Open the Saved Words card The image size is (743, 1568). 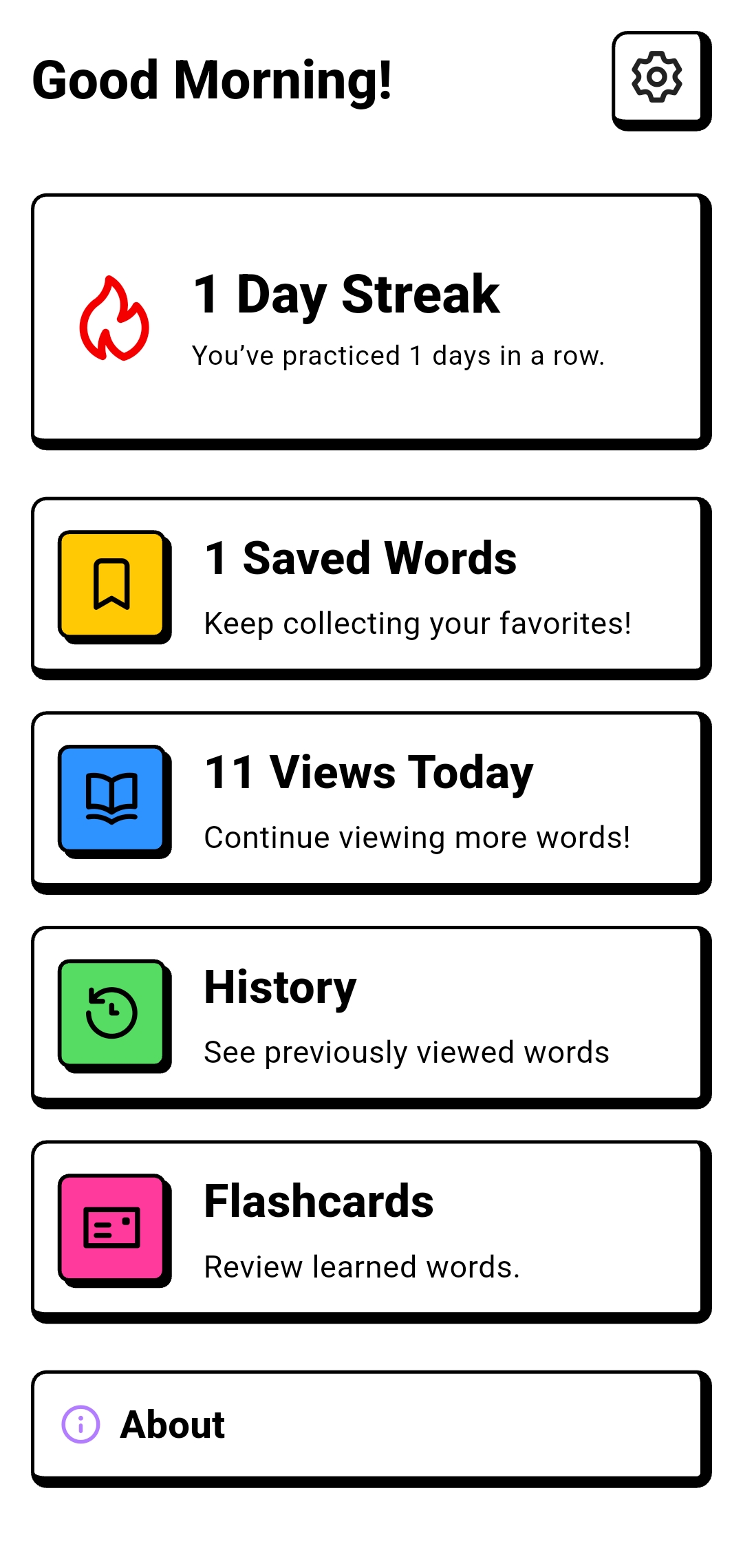tap(369, 586)
